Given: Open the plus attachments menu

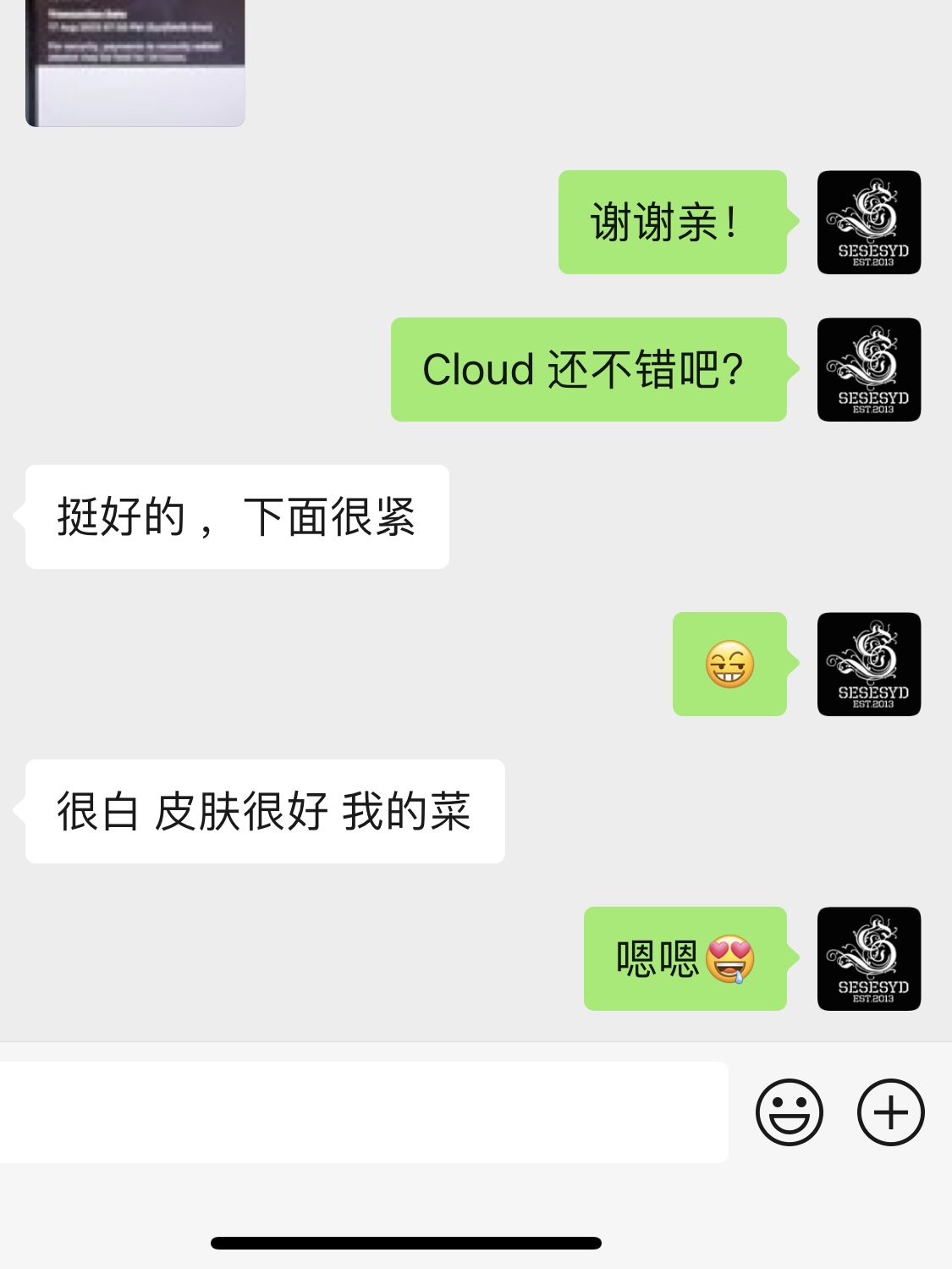Looking at the screenshot, I should pos(890,1112).
